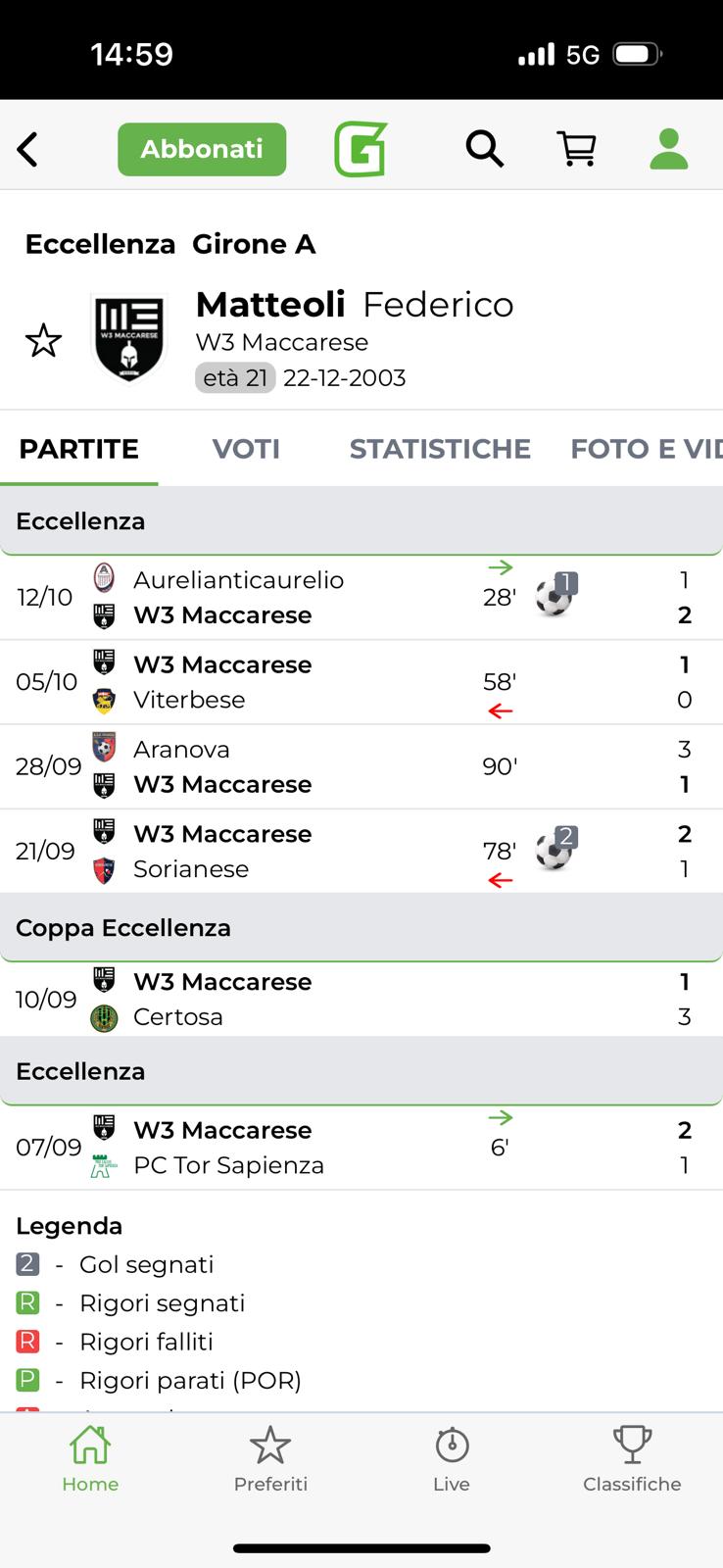Go back to the previous page
This screenshot has width=723, height=1568.
click(x=28, y=150)
